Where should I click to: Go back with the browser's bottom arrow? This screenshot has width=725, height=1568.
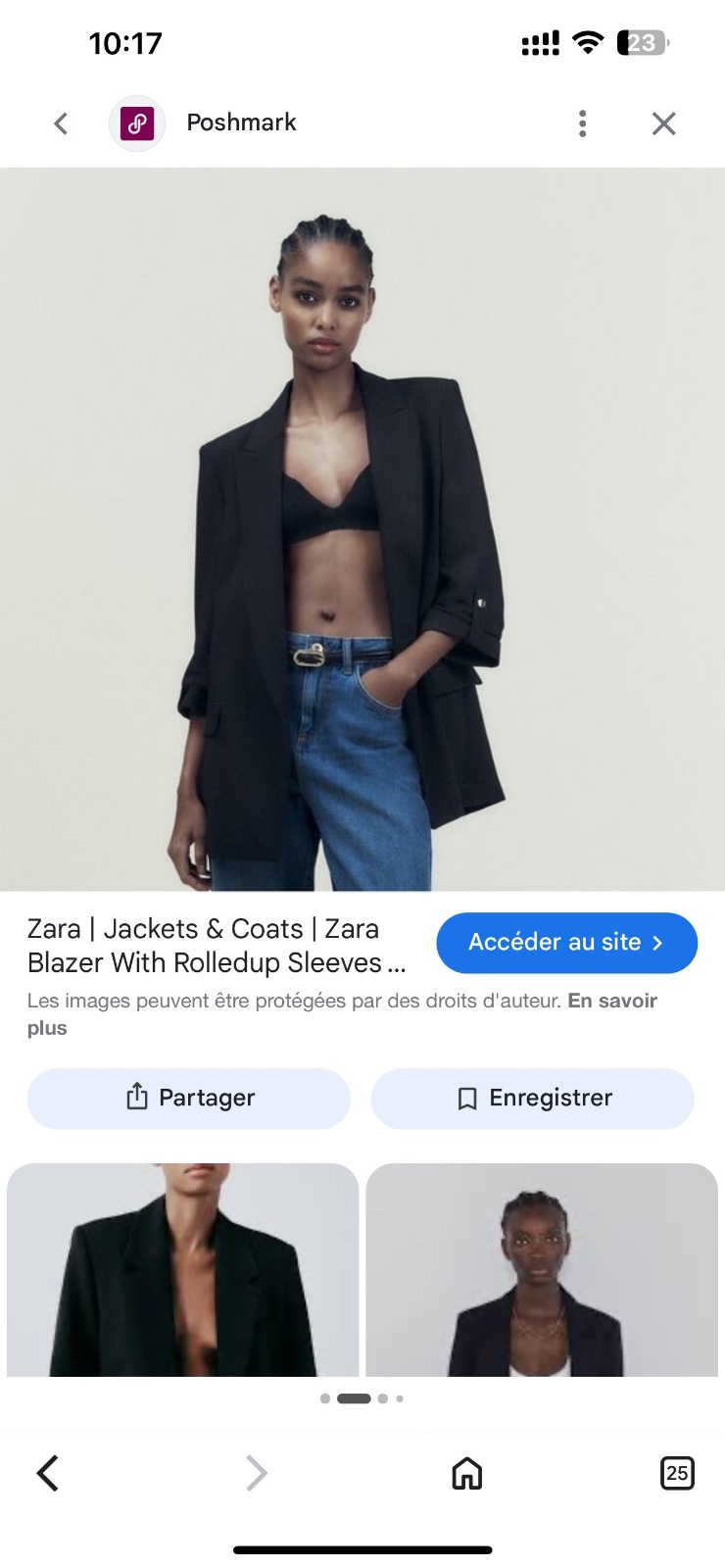click(x=48, y=1472)
